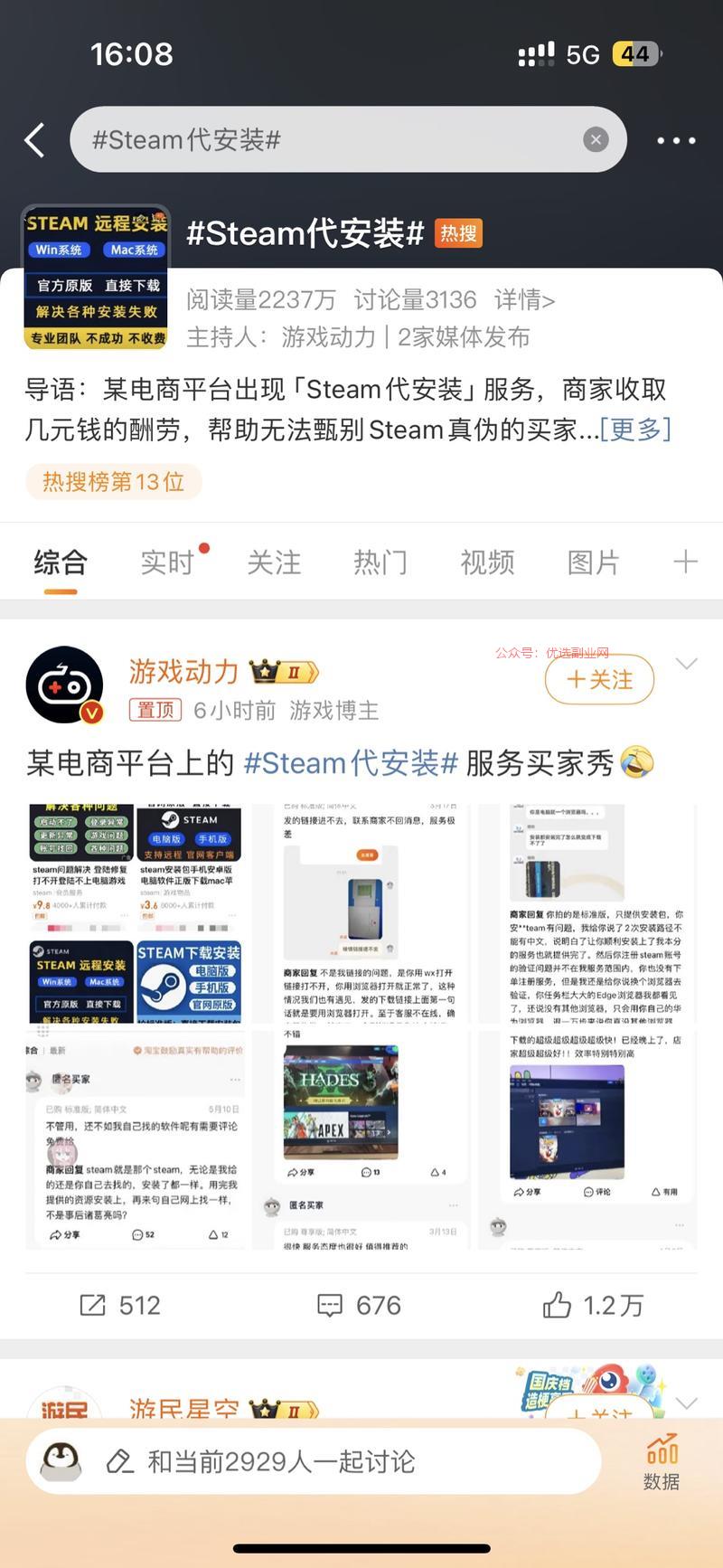Open 详情 for topic statistics

[x=524, y=299]
